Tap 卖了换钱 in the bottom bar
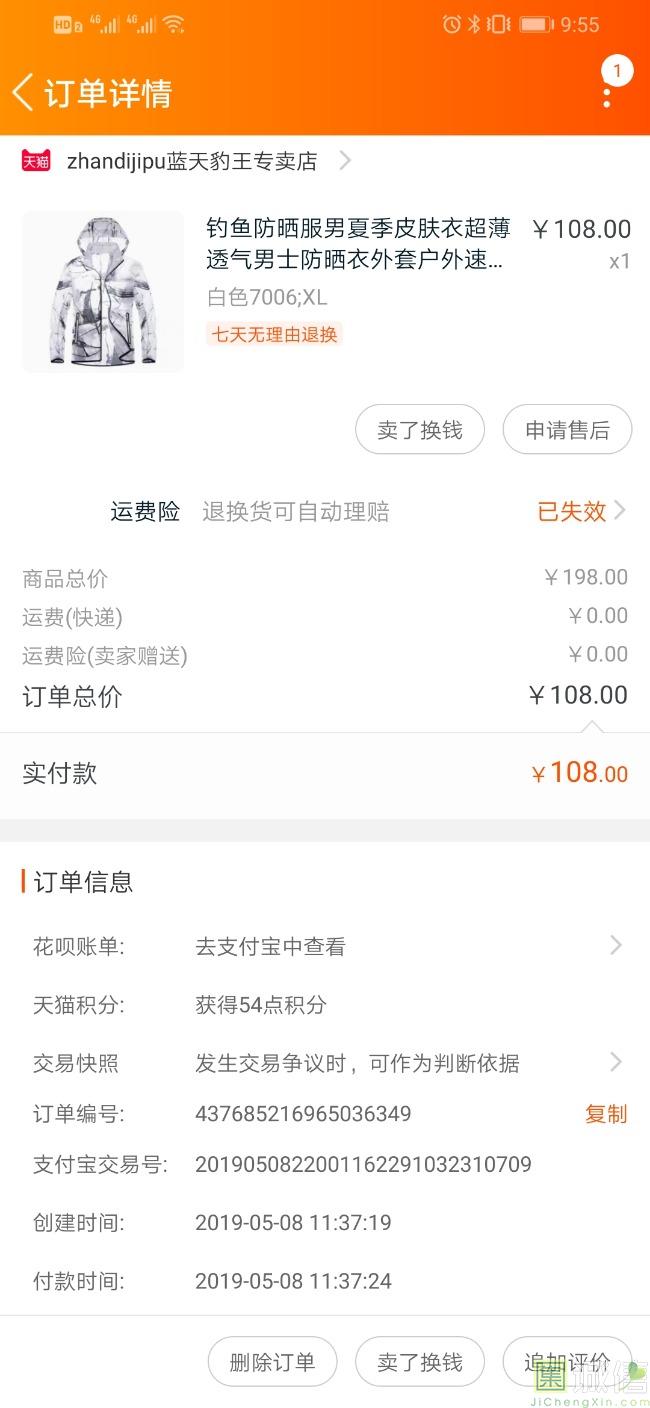Screen dimensions: 650x1408 pyautogui.click(x=420, y=1362)
